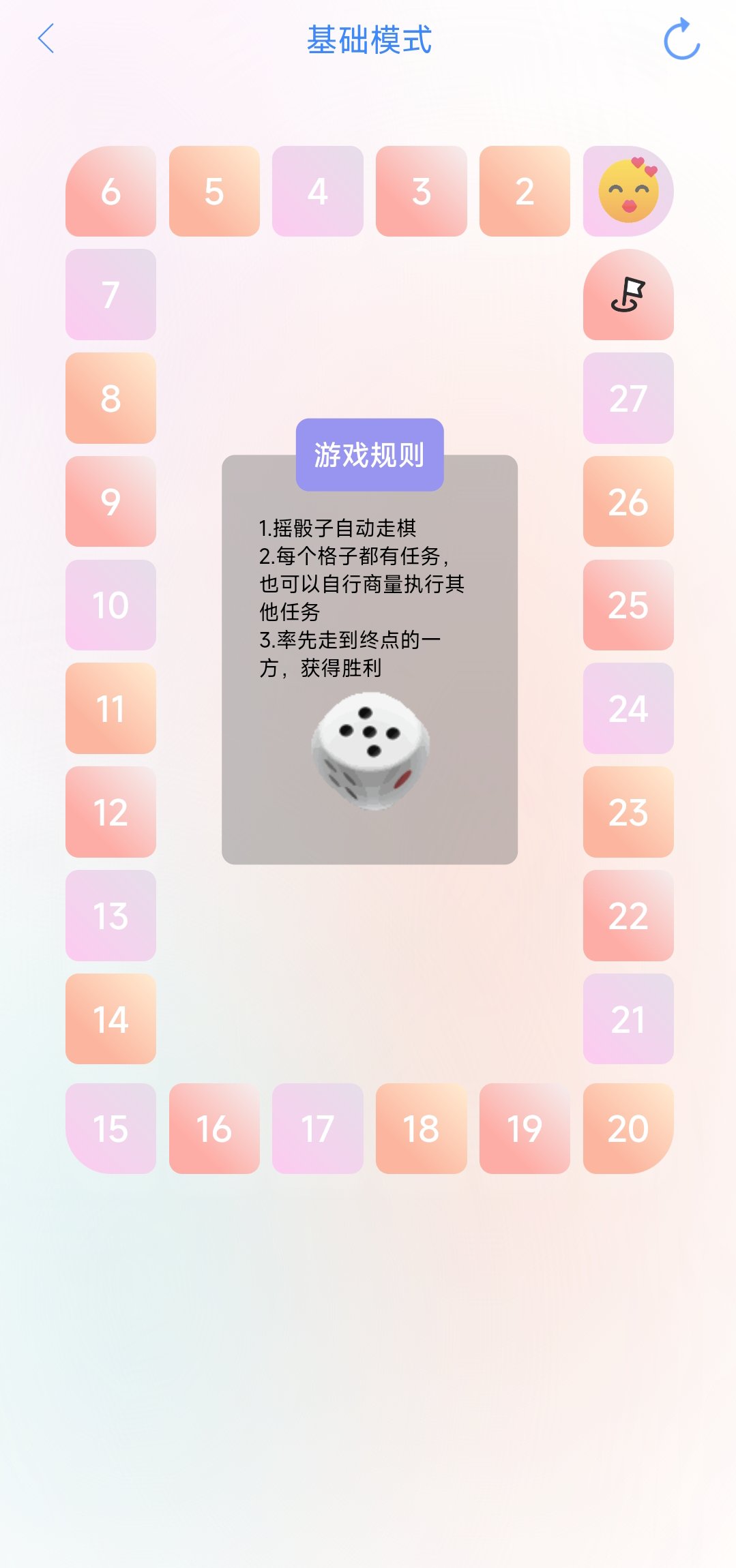Tap the refresh icon to restart the game
Image resolution: width=736 pixels, height=1568 pixels.
(681, 40)
